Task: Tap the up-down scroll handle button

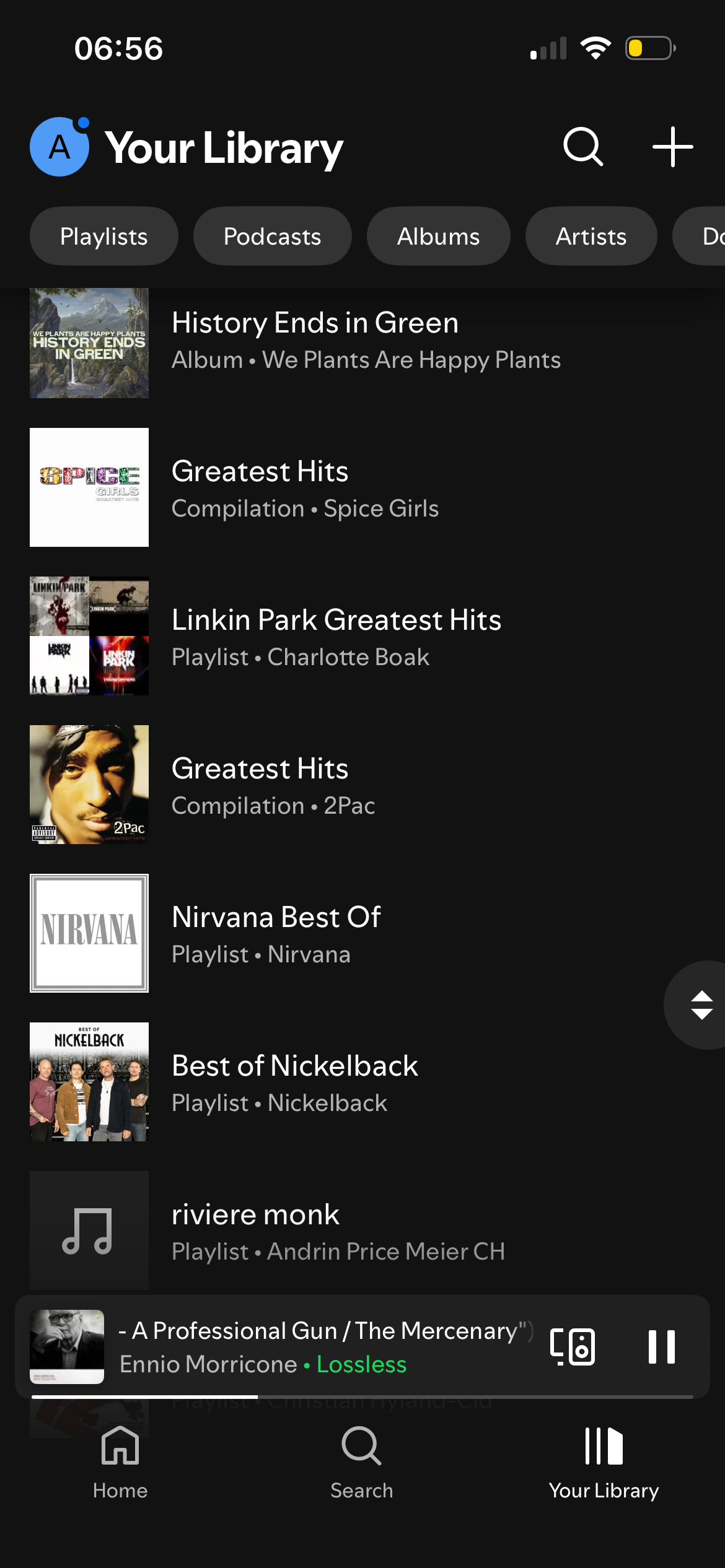Action: pyautogui.click(x=701, y=1004)
